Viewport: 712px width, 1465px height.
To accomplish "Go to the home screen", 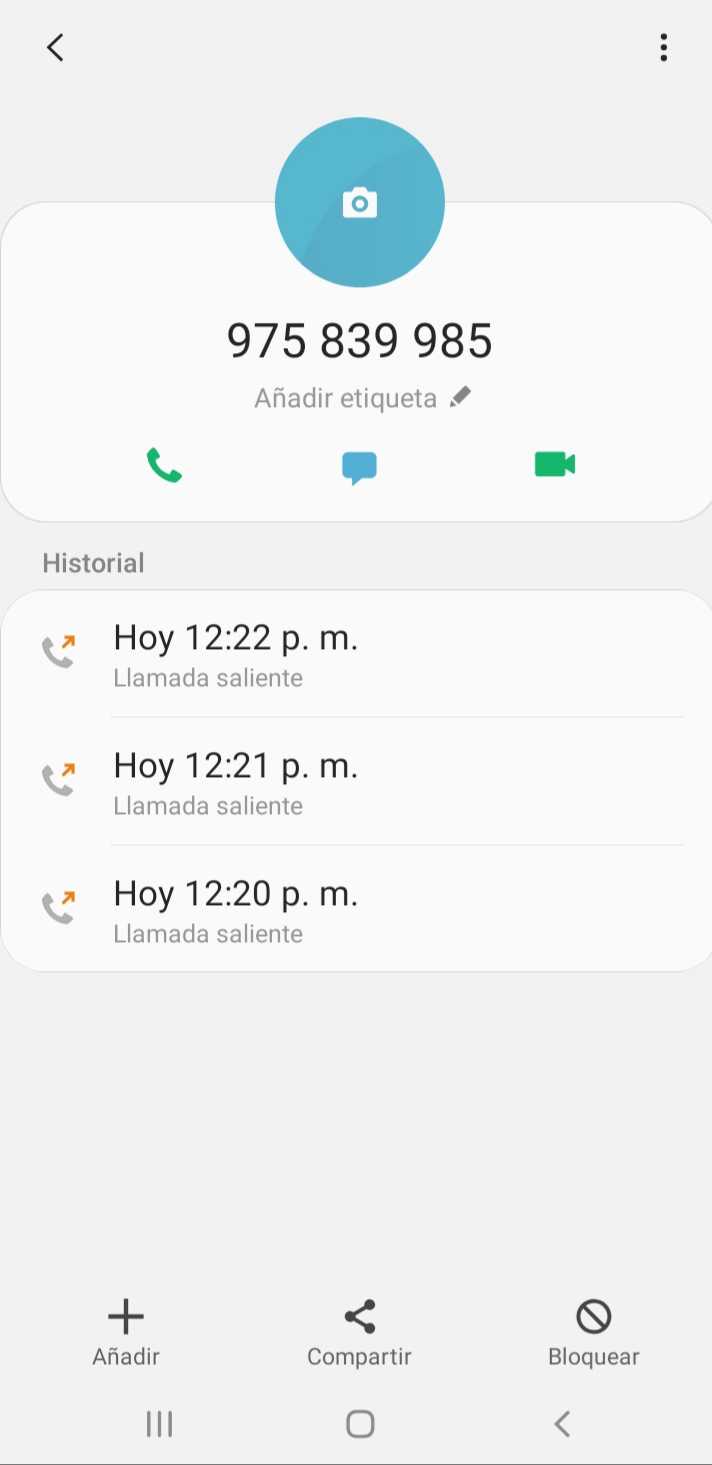I will pyautogui.click(x=360, y=1423).
